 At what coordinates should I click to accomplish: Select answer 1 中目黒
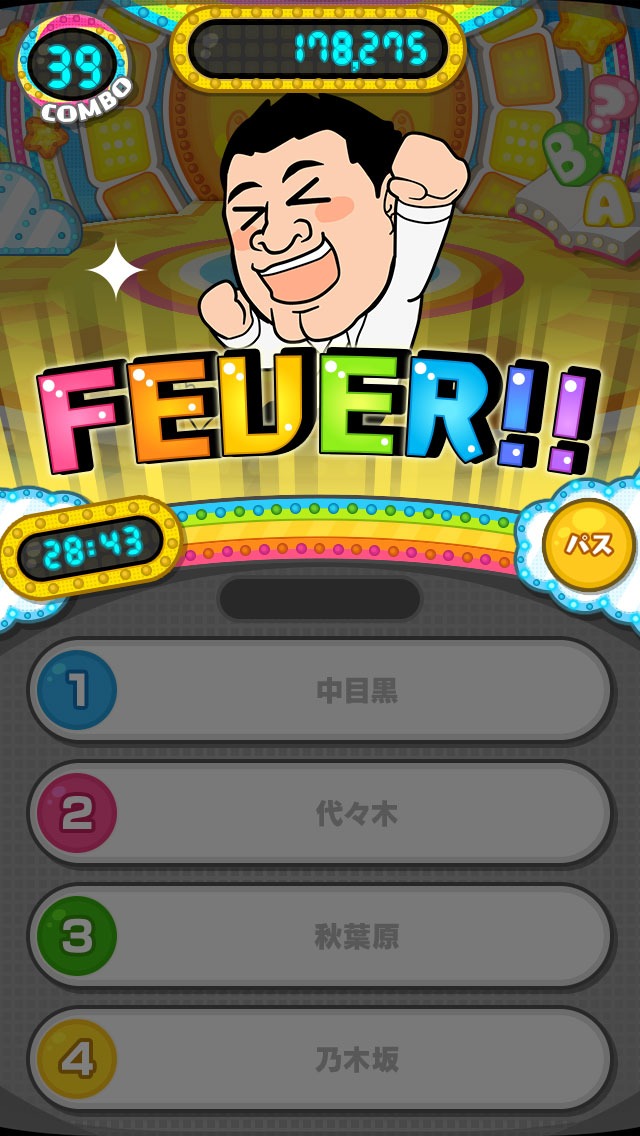point(320,691)
